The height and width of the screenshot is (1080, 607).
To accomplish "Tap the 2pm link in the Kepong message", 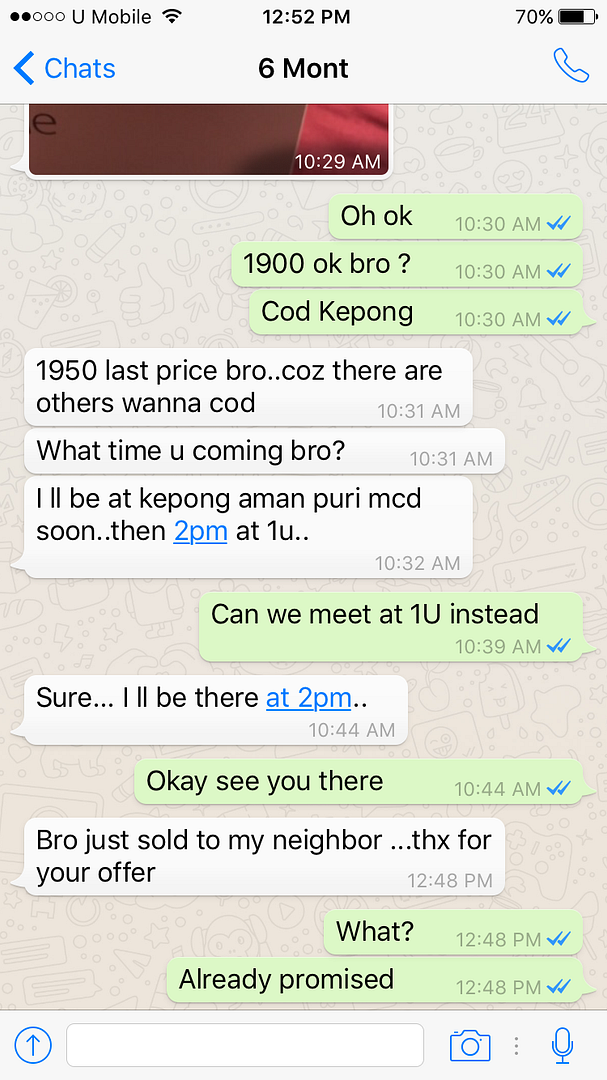I will coord(200,531).
